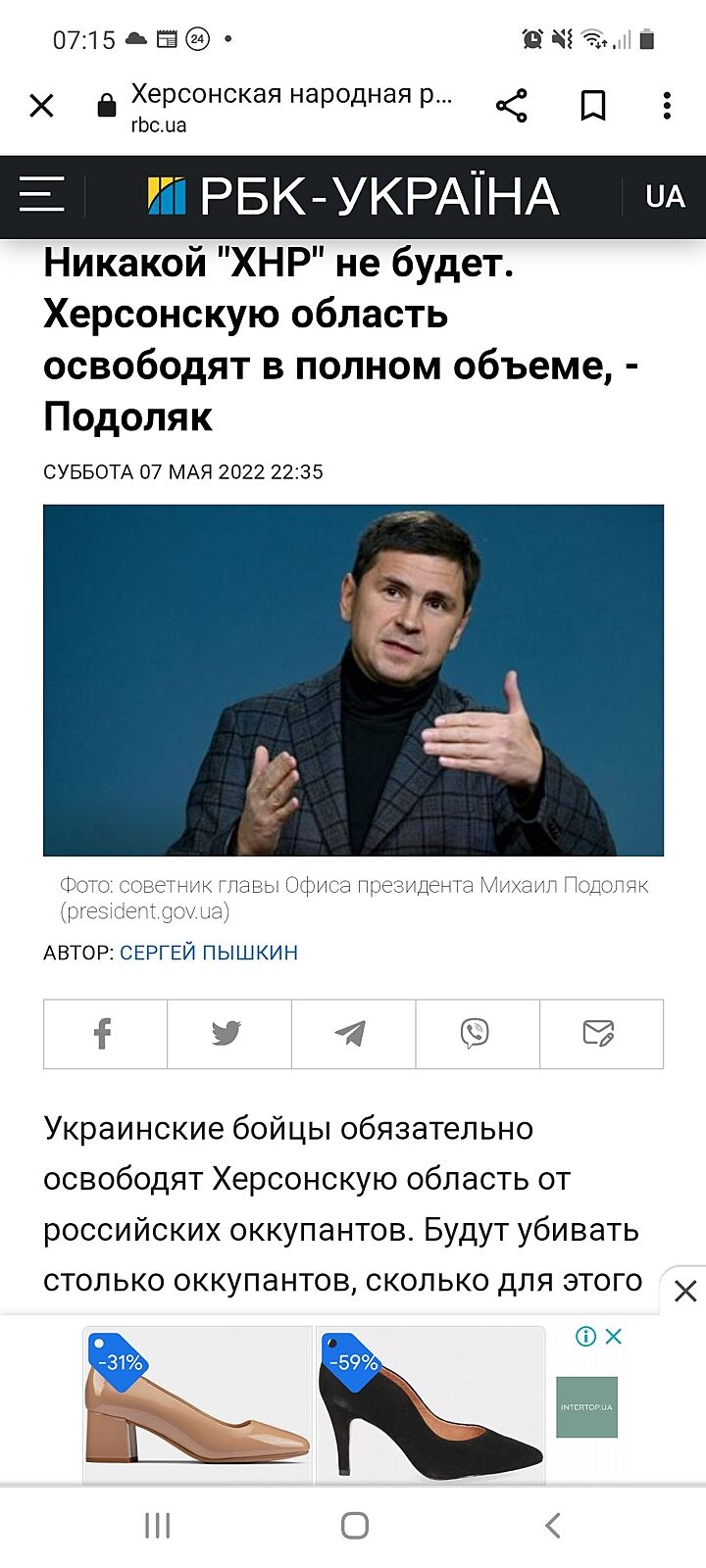Tap the site address rbc.ua
This screenshot has height=1568, width=706.
pyautogui.click(x=159, y=125)
